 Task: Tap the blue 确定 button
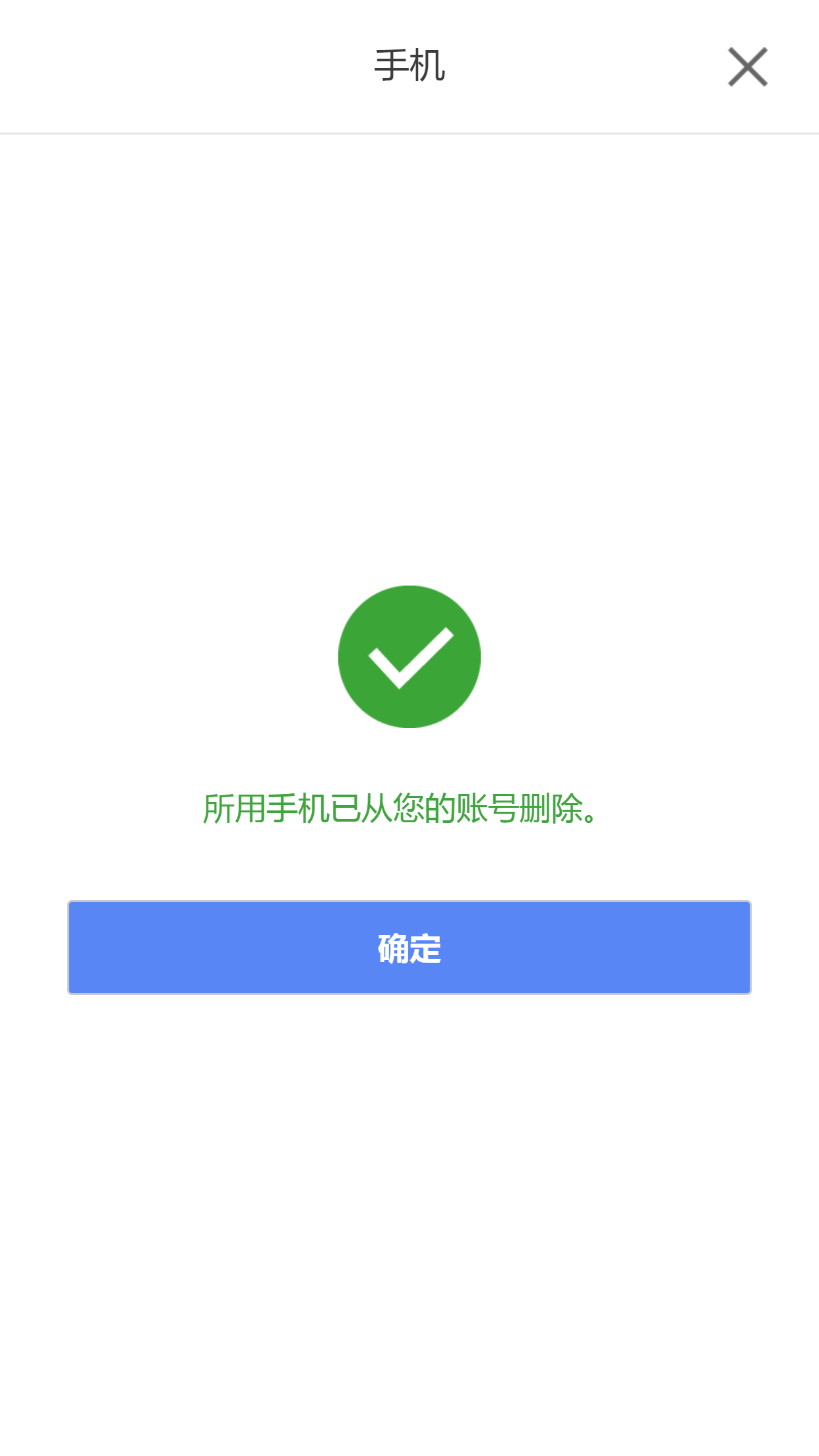tap(409, 947)
